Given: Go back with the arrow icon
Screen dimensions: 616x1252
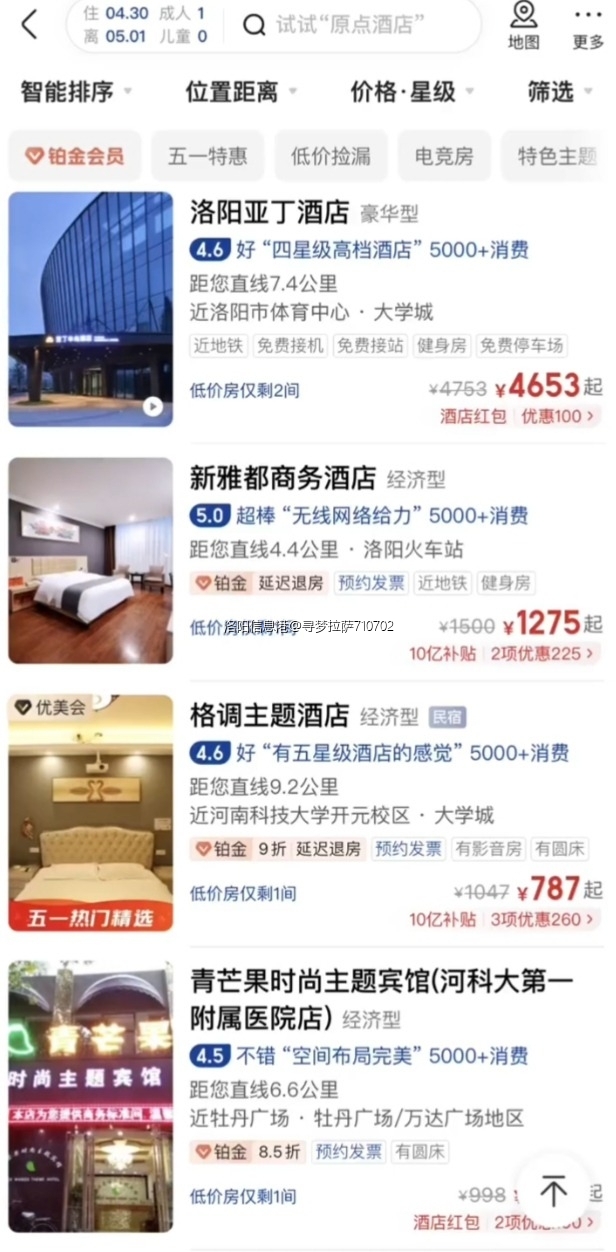Looking at the screenshot, I should coord(29,24).
